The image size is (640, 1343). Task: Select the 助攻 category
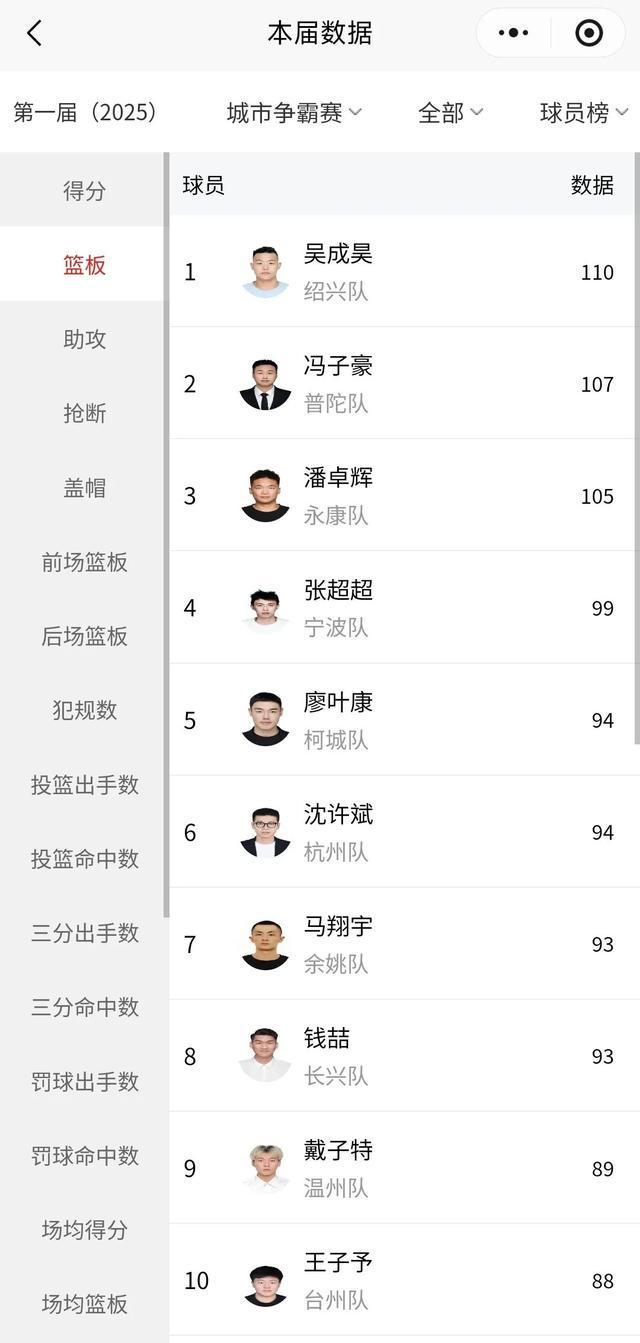coord(84,339)
